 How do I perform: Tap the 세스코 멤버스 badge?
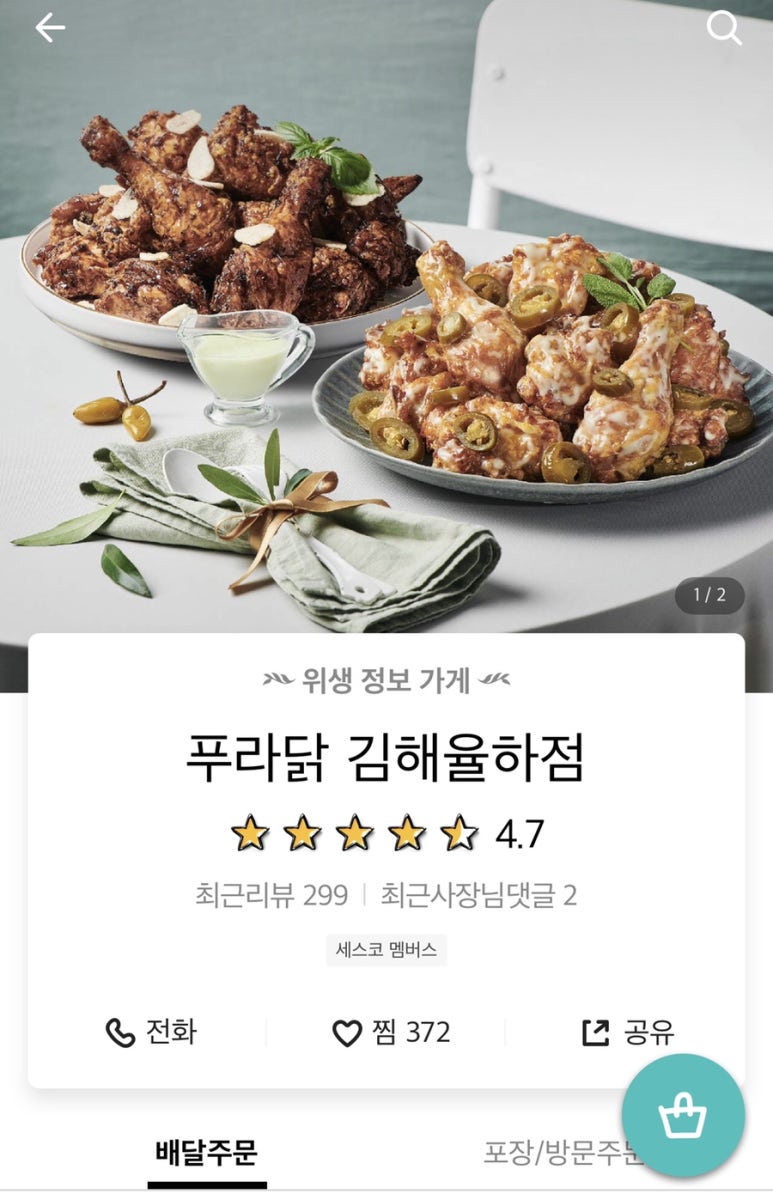coord(386,950)
